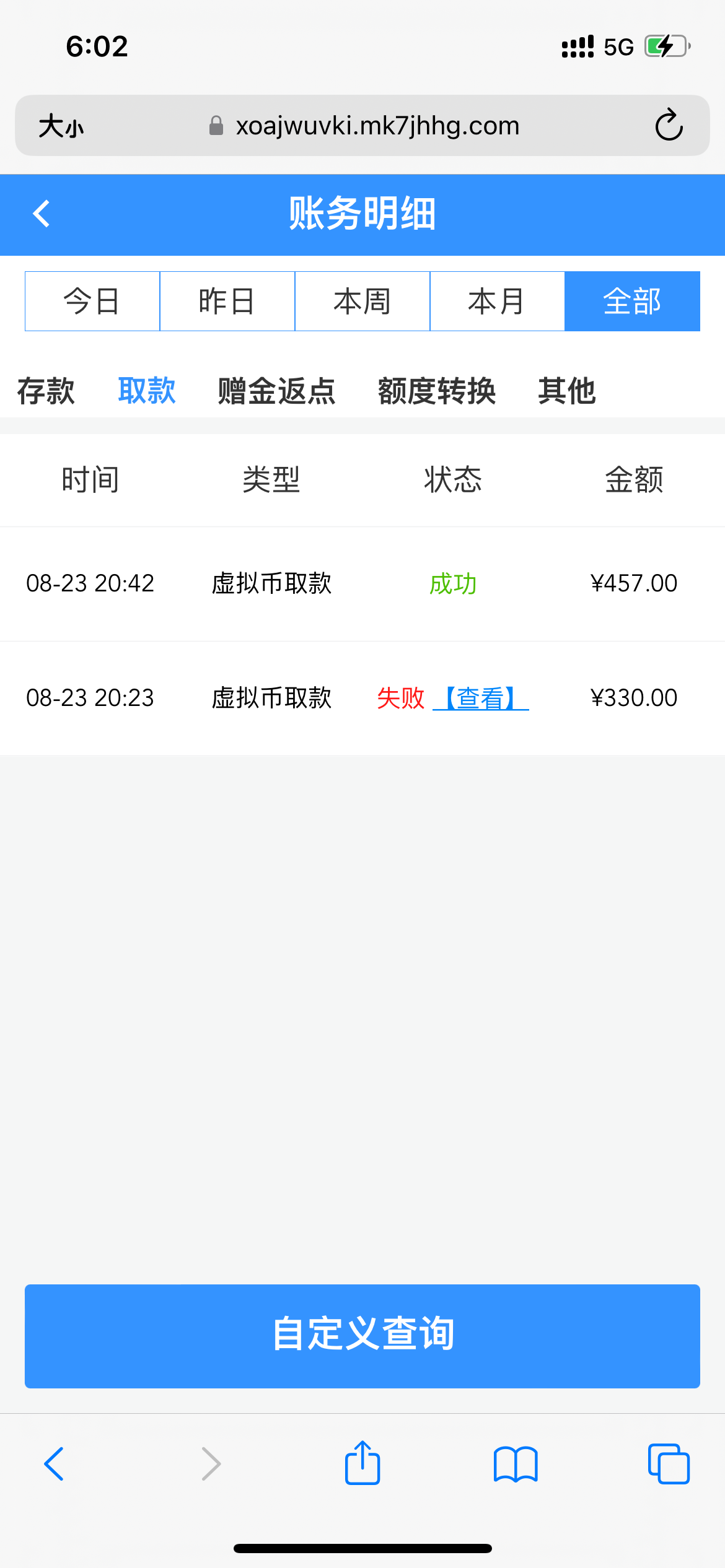Select the 全部 date filter
This screenshot has height=1568, width=725.
point(632,302)
